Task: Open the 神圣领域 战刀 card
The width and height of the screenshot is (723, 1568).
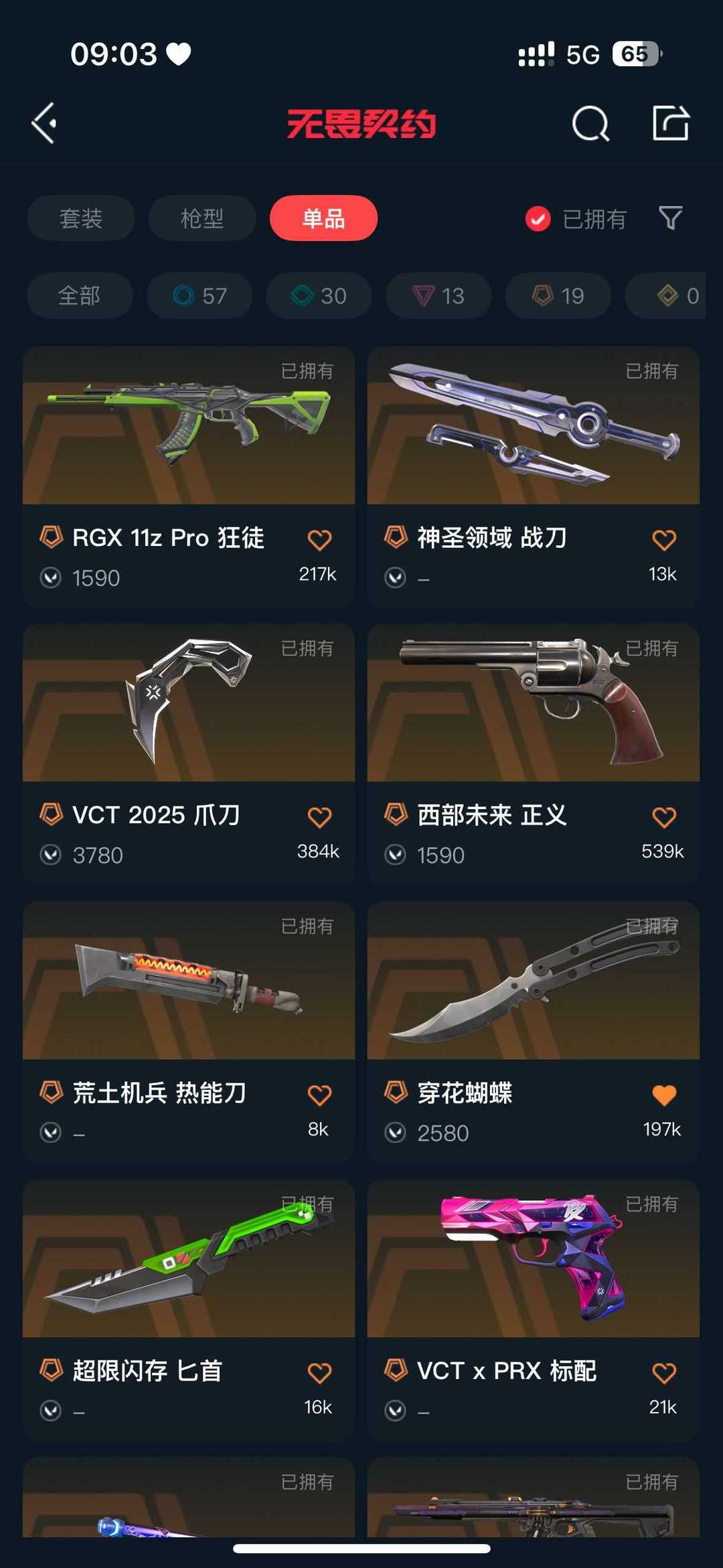Action: point(534,476)
